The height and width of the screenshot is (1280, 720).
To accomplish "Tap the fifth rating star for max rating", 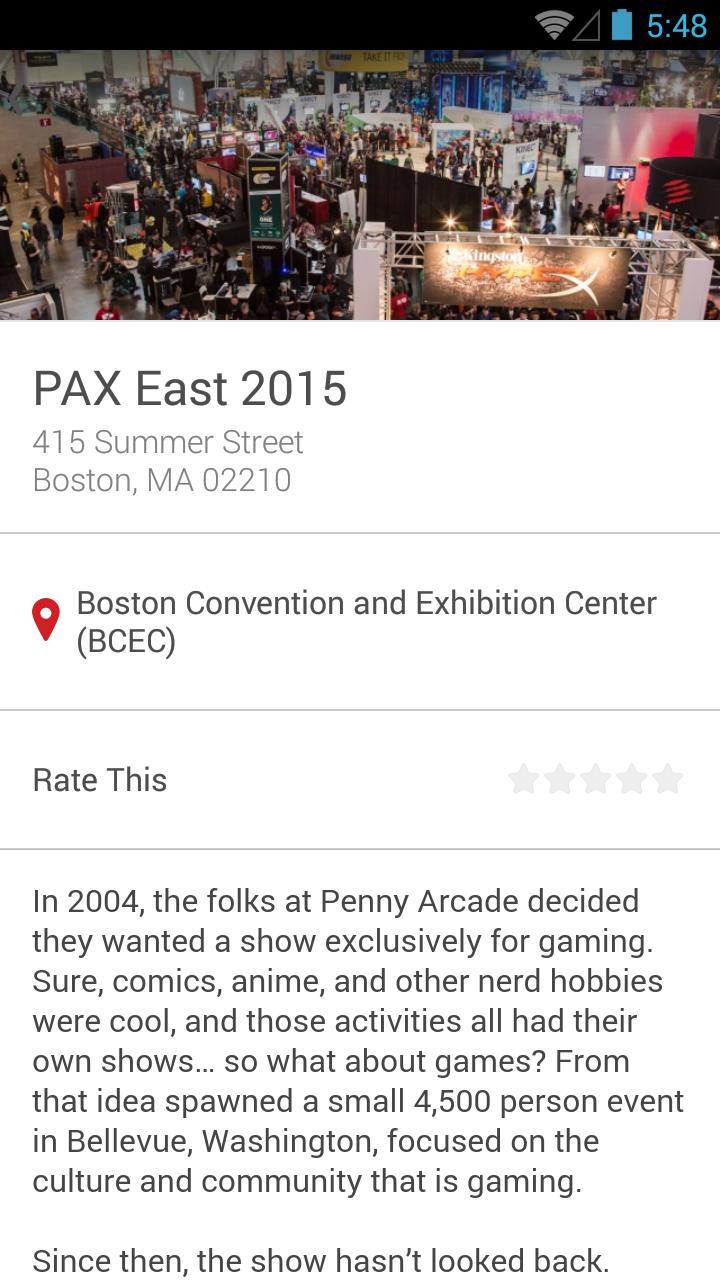I will point(667,778).
